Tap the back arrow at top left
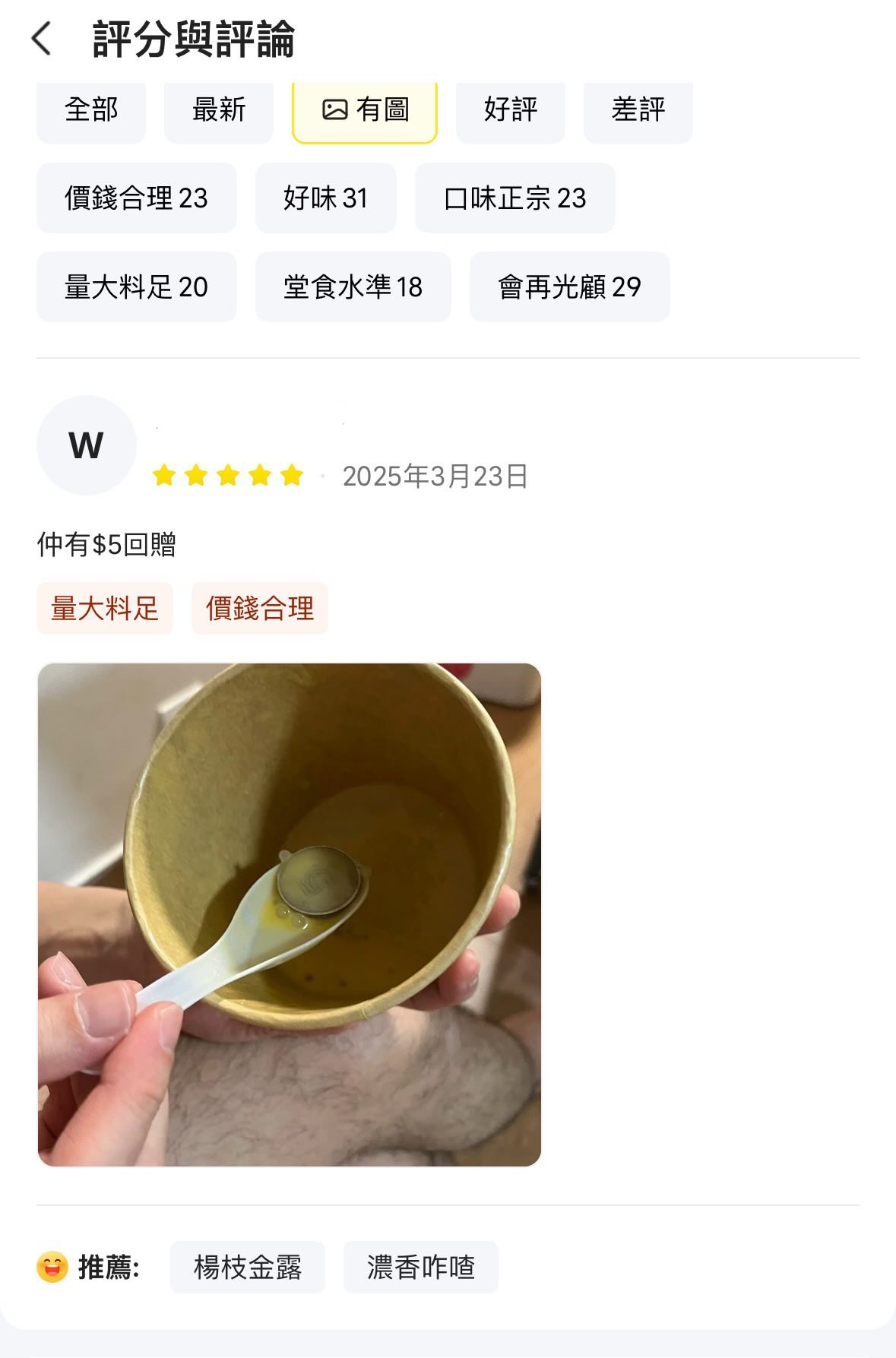This screenshot has width=896, height=1358. (x=40, y=38)
